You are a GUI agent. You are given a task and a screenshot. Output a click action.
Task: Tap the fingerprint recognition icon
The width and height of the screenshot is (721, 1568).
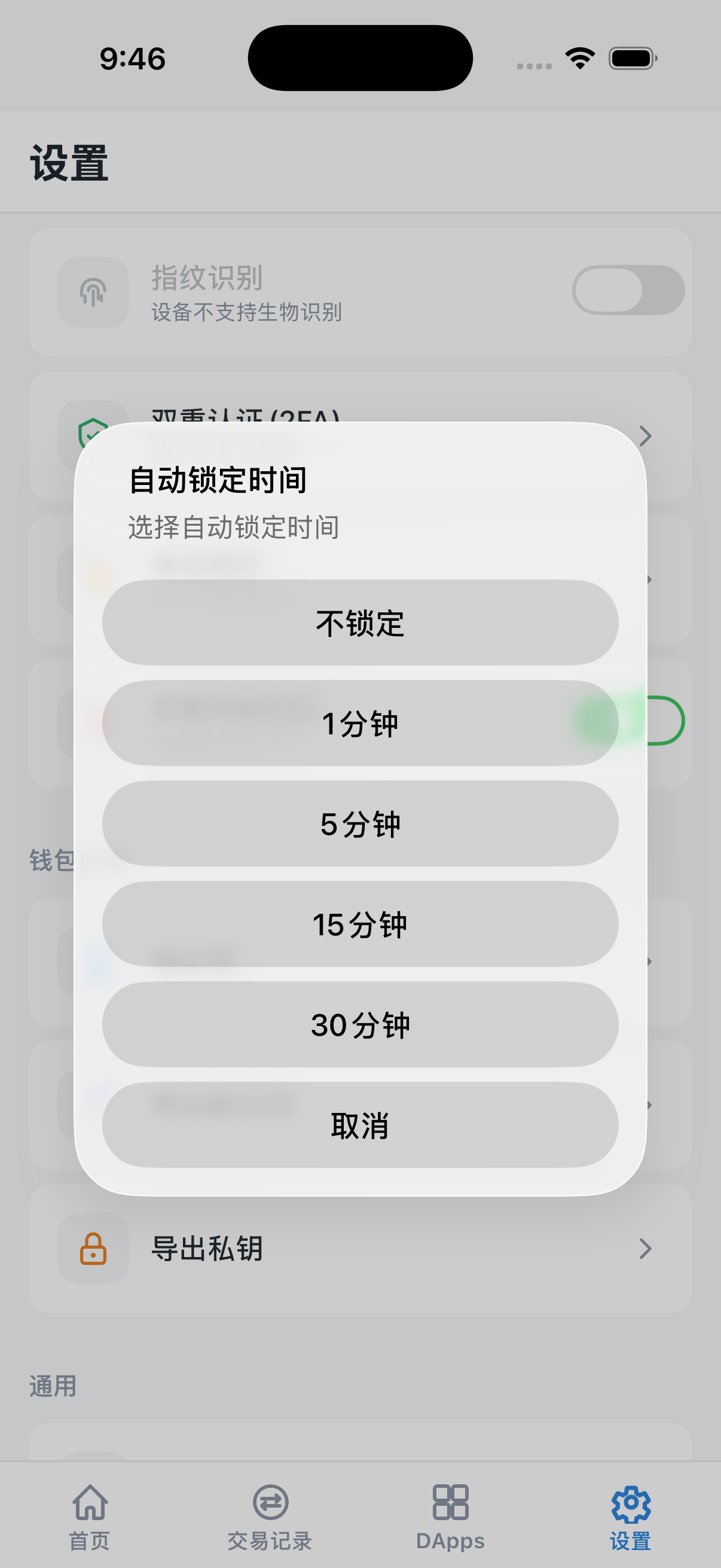[x=93, y=292]
